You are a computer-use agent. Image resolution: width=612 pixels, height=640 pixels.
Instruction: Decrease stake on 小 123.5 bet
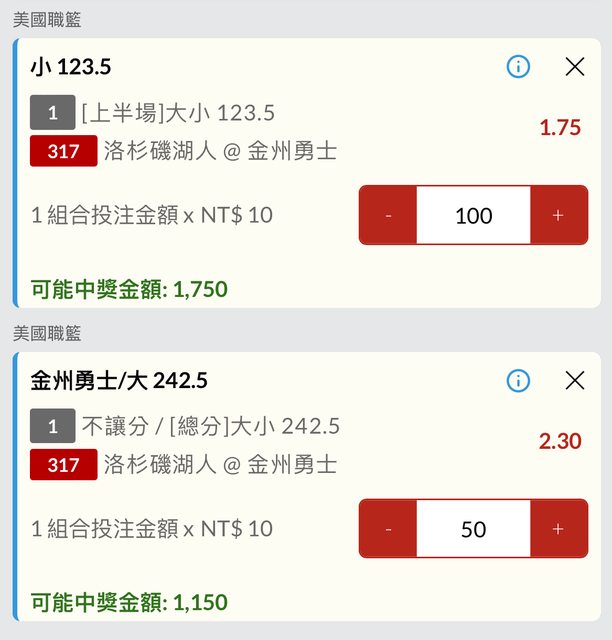point(388,215)
